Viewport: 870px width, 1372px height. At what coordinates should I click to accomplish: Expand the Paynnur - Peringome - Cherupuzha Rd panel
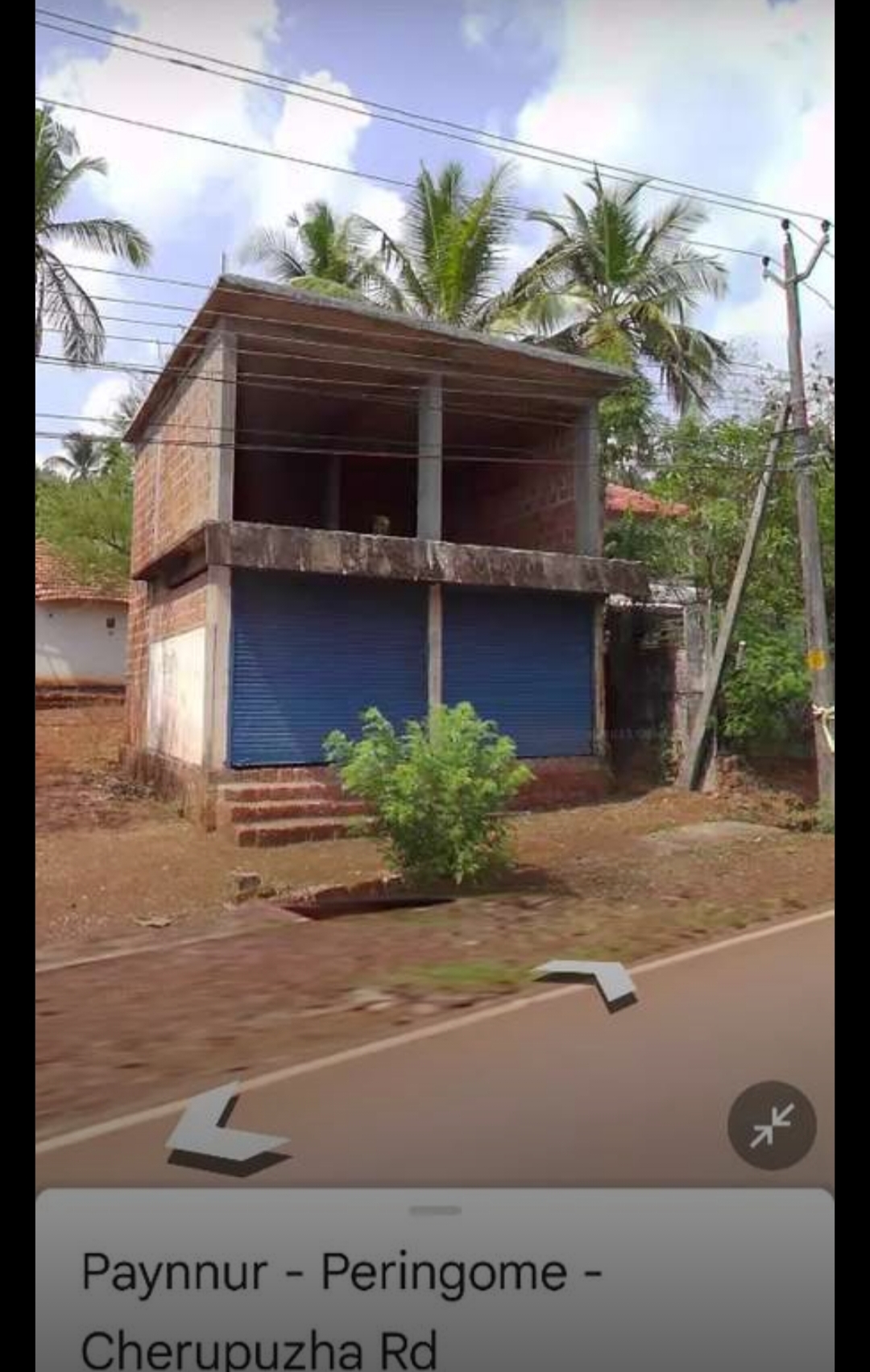(x=434, y=1210)
